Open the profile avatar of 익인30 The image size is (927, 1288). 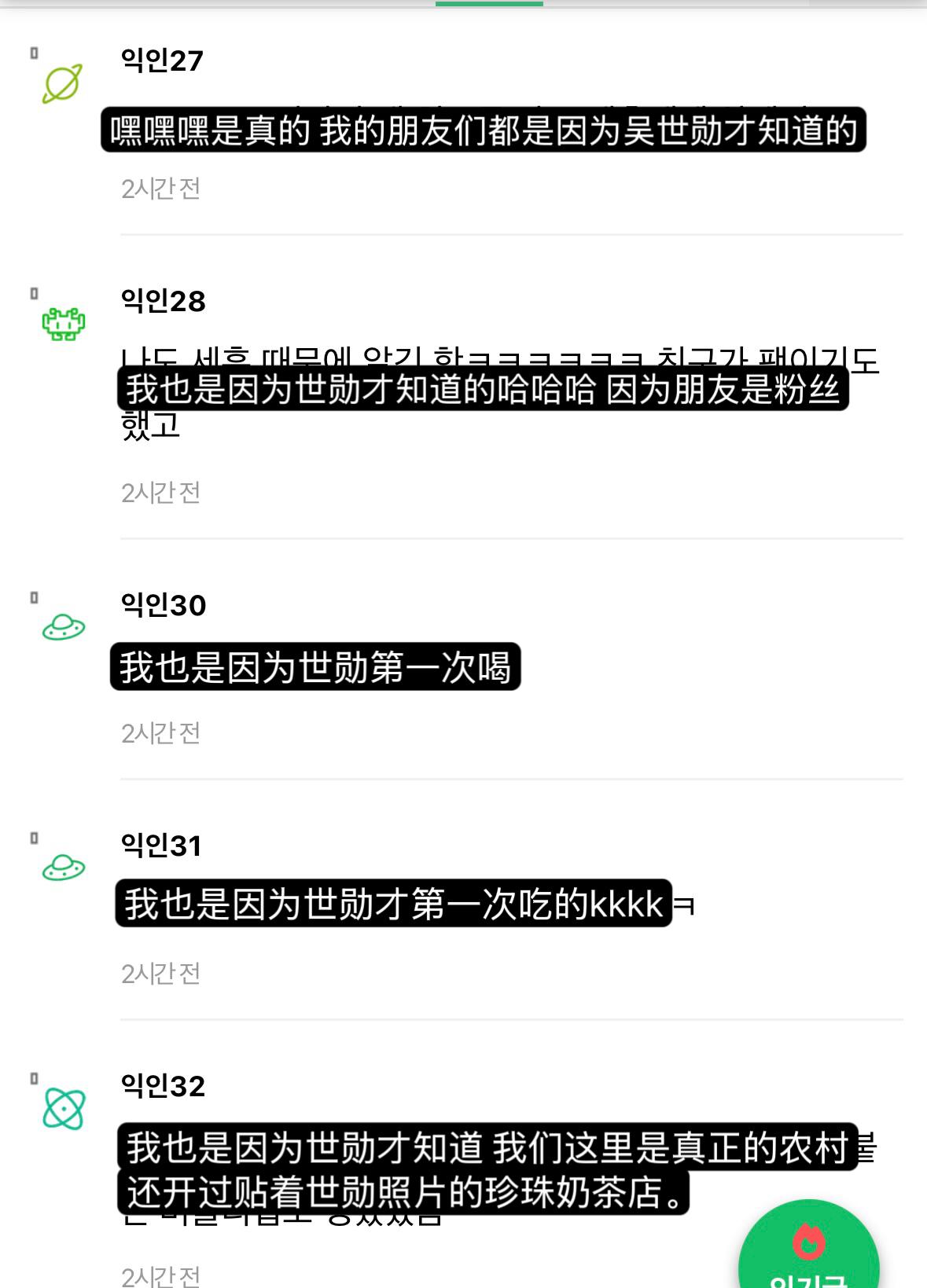tap(64, 628)
